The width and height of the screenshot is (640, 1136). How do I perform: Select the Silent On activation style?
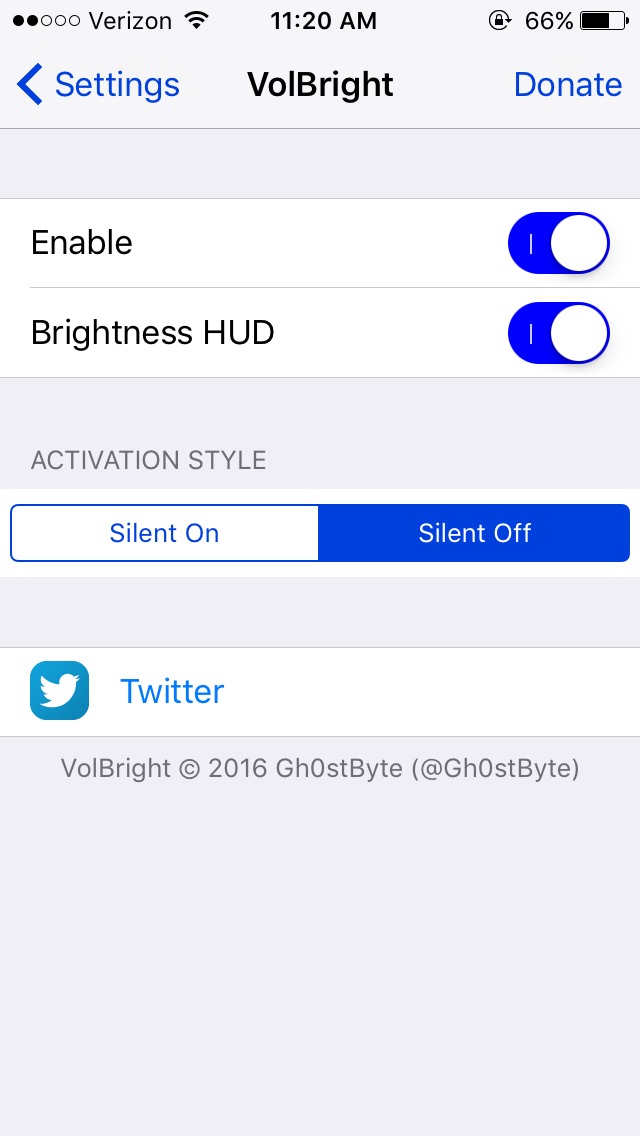click(x=165, y=533)
